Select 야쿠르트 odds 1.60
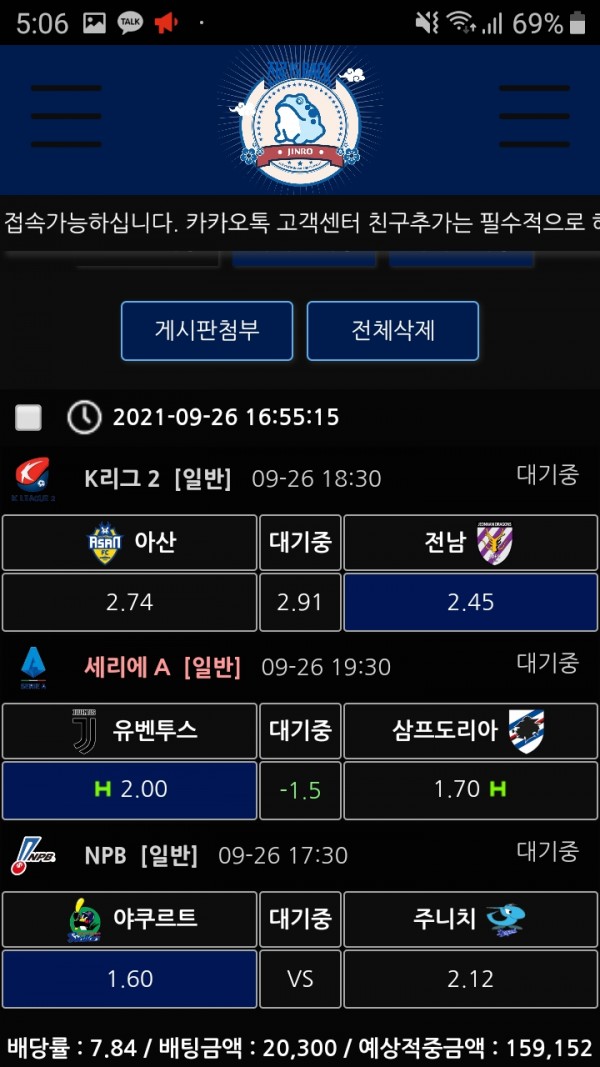 coord(129,978)
